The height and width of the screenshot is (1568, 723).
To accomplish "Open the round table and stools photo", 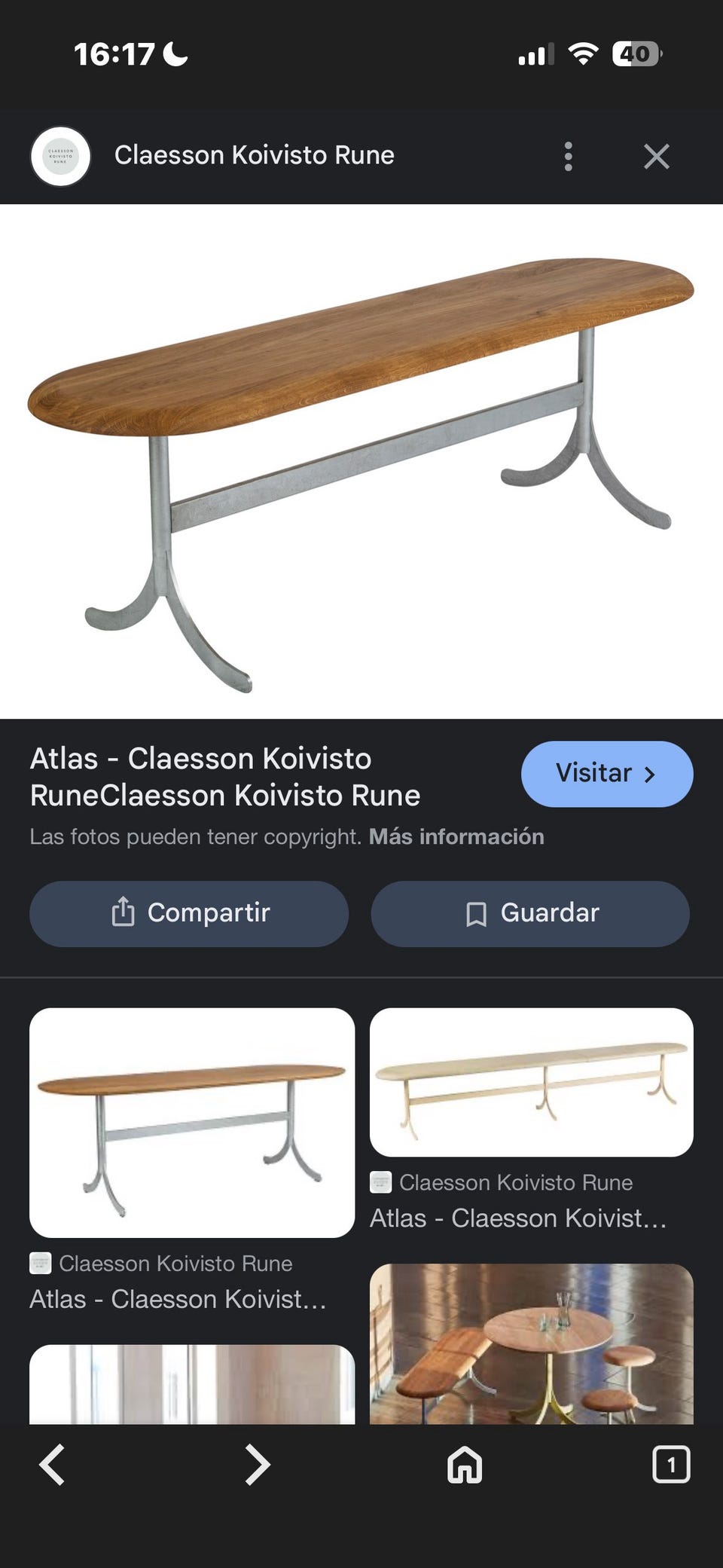I will [x=531, y=1344].
